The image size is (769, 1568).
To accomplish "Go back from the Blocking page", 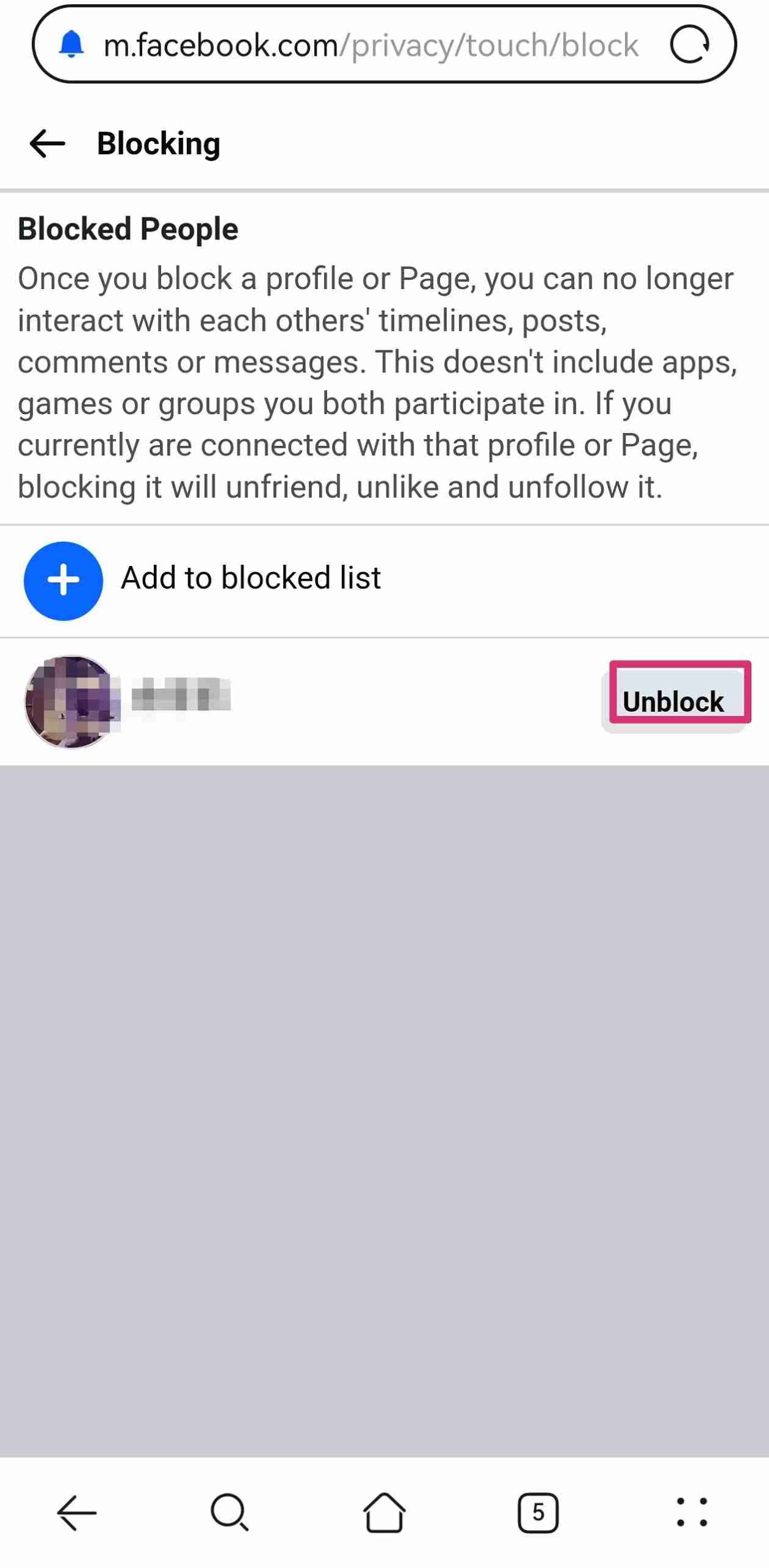I will (47, 144).
